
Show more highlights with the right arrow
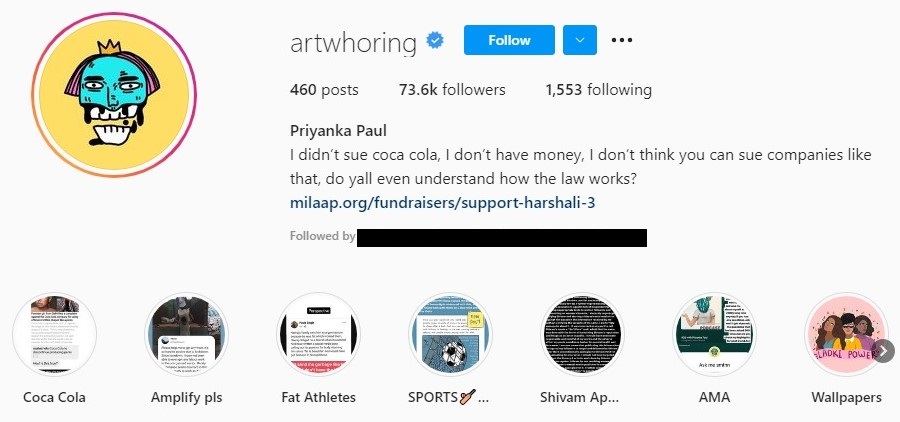pyautogui.click(x=884, y=350)
